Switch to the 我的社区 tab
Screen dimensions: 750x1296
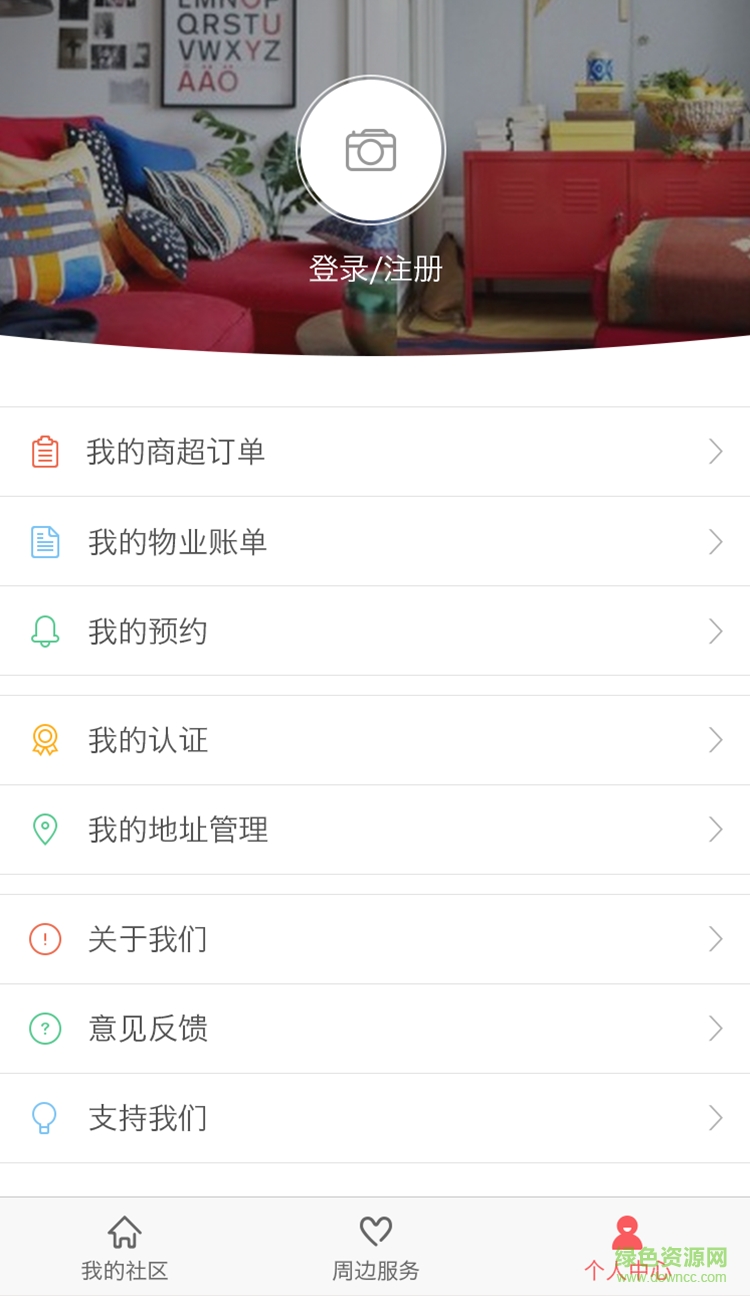(x=125, y=1248)
